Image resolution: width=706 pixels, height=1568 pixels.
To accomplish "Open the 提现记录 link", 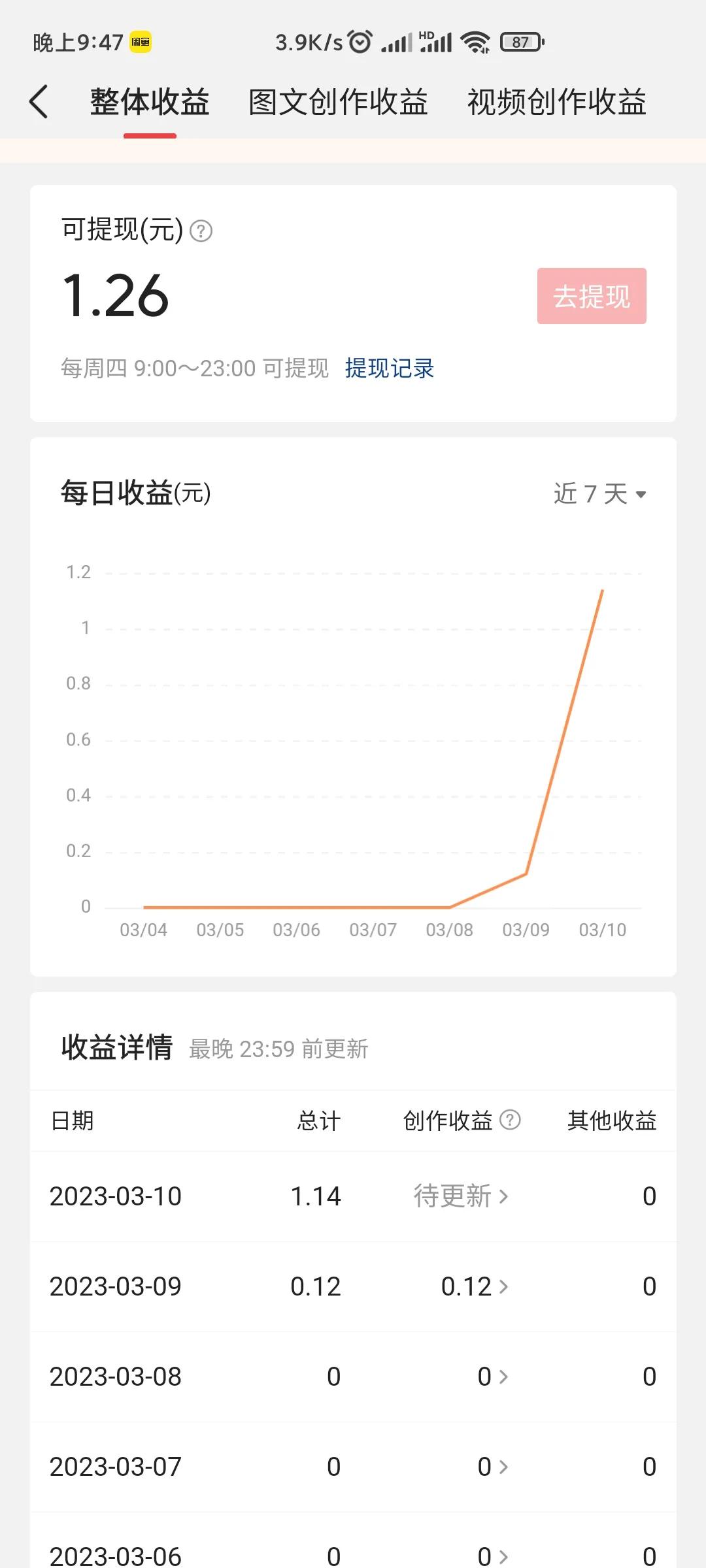I will [390, 368].
